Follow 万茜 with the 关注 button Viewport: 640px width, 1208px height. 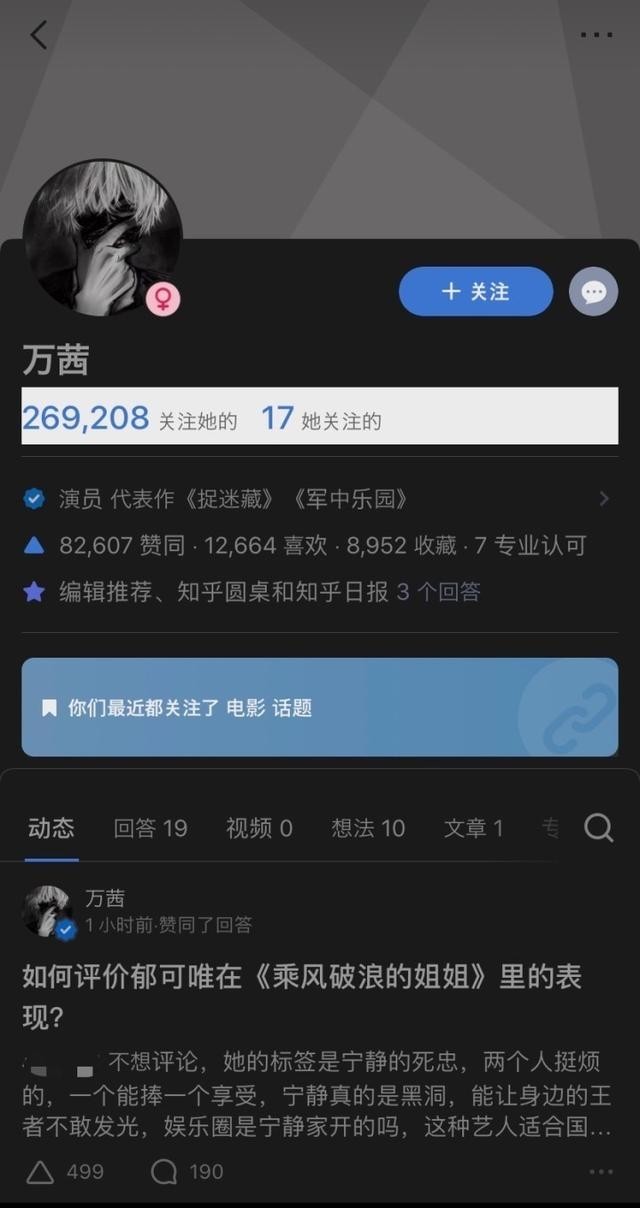coord(476,291)
